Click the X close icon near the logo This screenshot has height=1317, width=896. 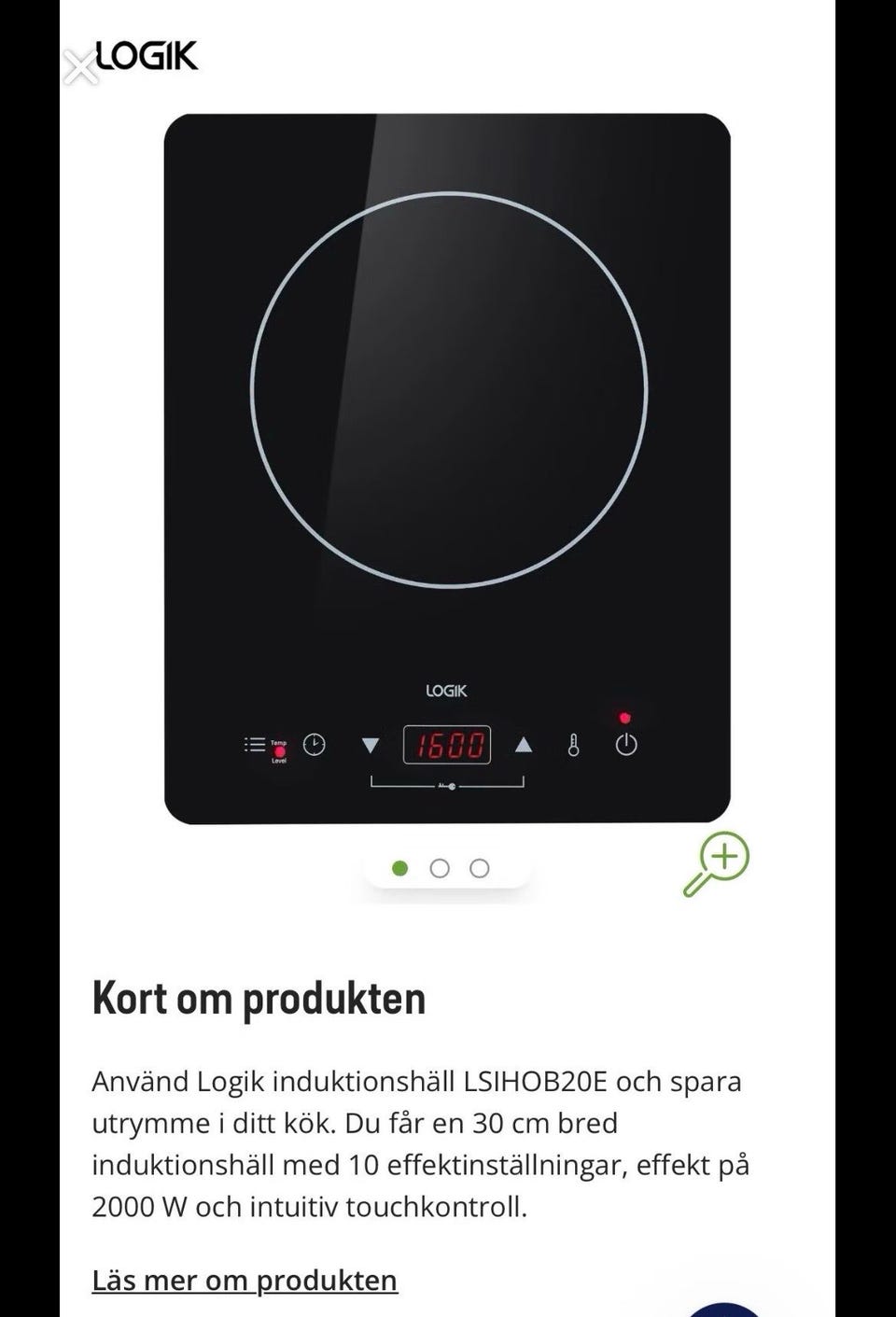point(82,65)
